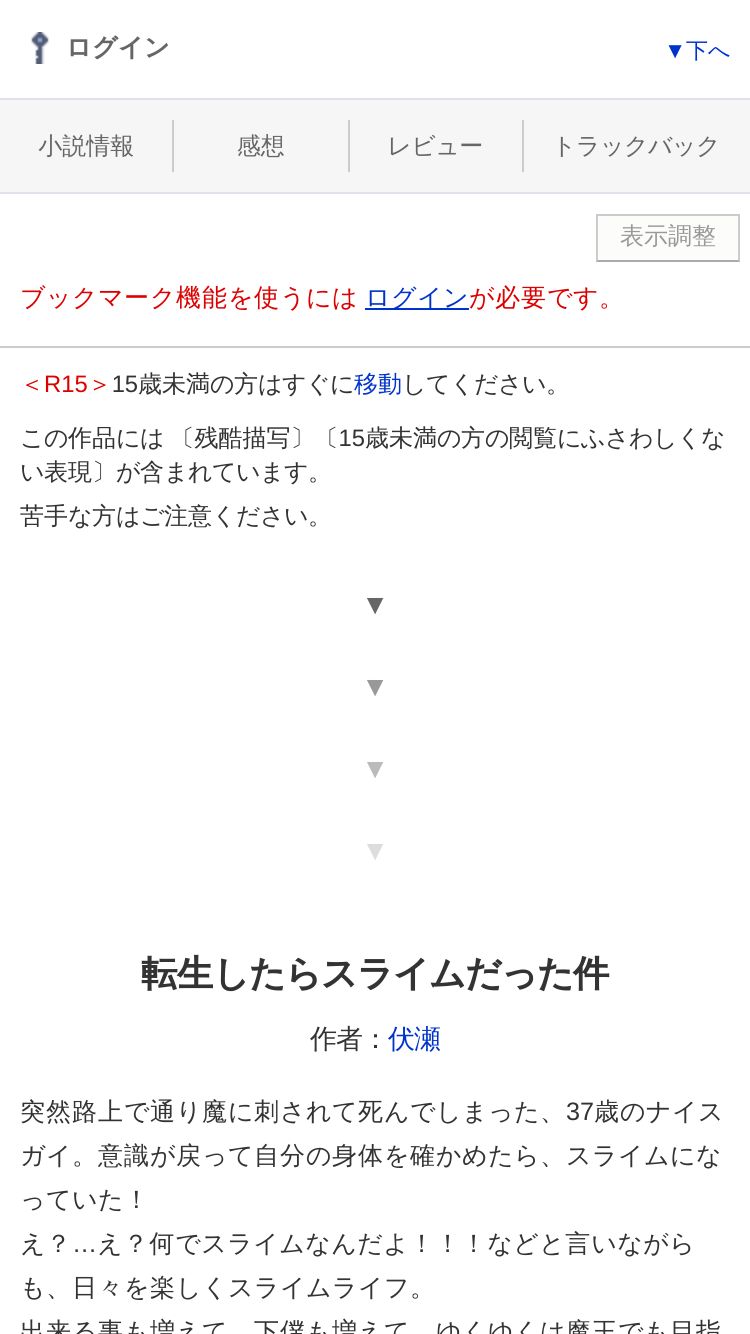The height and width of the screenshot is (1334, 750).
Task: View the レビュー tab
Action: [435, 146]
